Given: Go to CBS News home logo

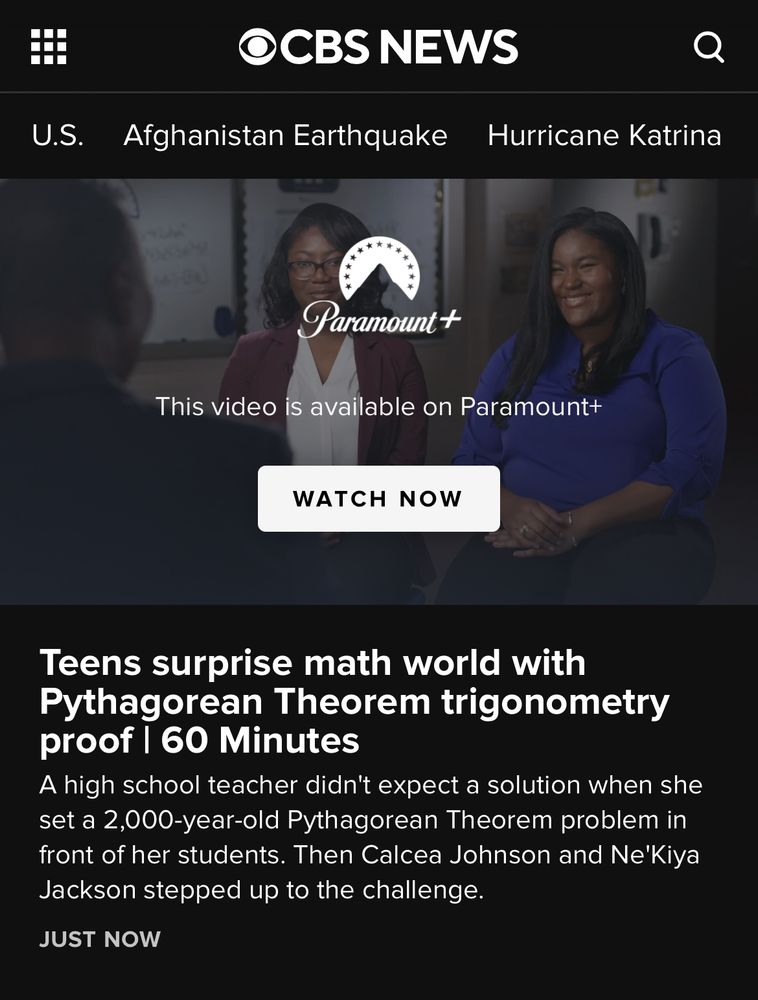Looking at the screenshot, I should pos(378,47).
